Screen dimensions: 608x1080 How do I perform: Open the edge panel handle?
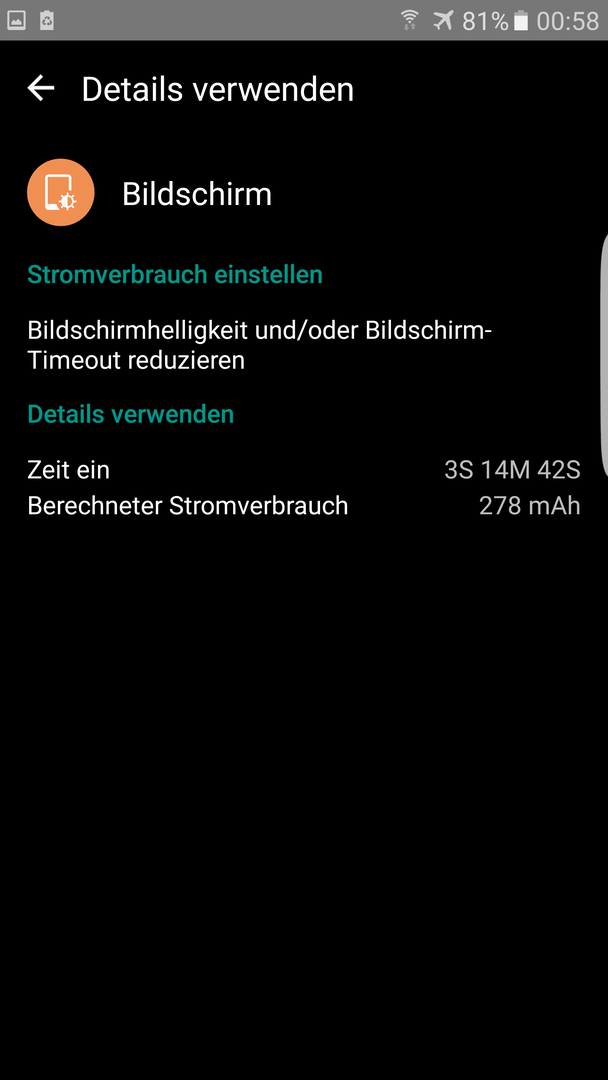coord(604,354)
